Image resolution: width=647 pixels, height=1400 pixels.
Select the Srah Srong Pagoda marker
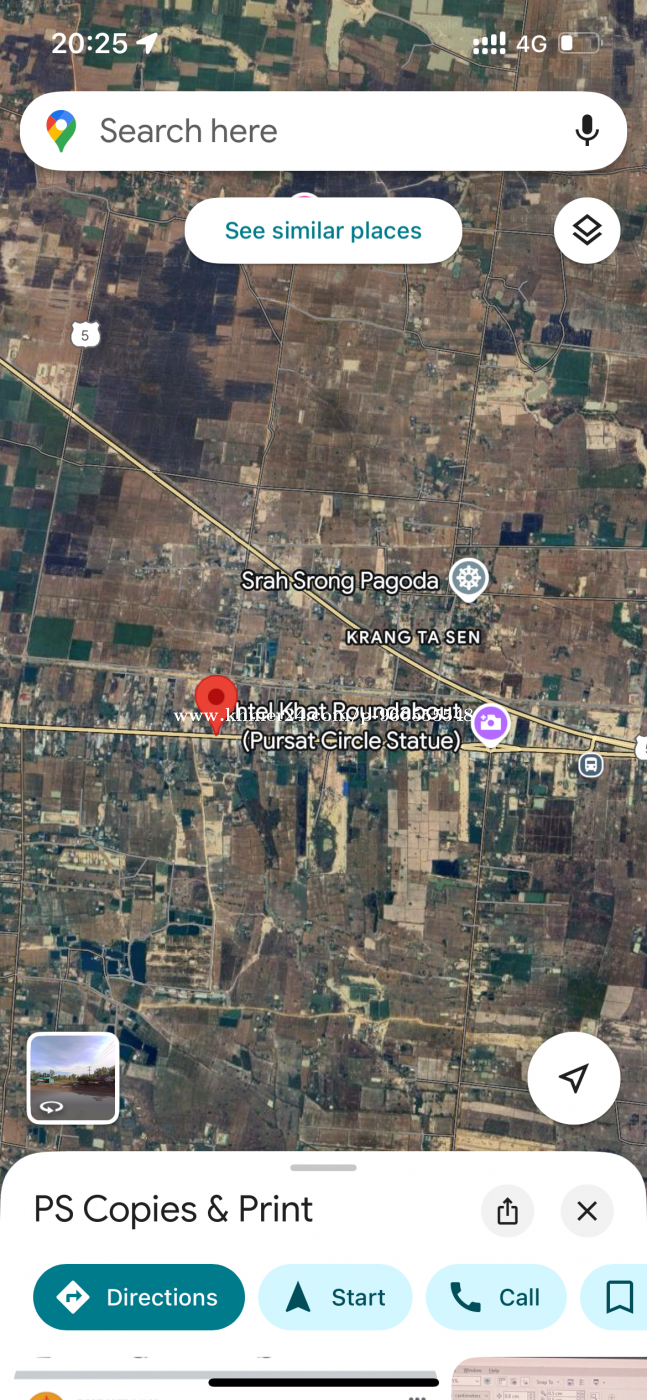click(468, 579)
